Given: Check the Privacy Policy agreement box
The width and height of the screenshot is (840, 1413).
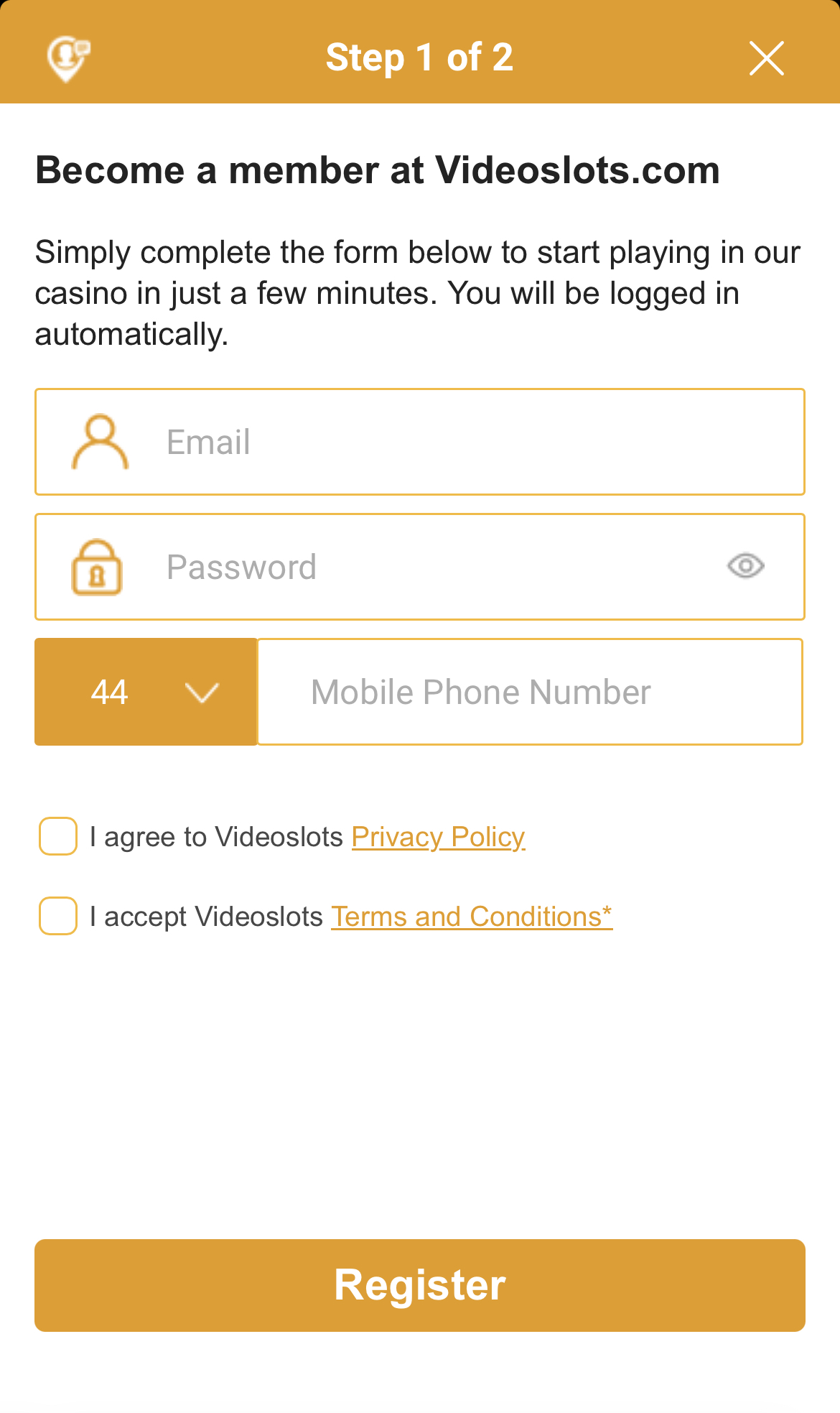Looking at the screenshot, I should tap(57, 836).
